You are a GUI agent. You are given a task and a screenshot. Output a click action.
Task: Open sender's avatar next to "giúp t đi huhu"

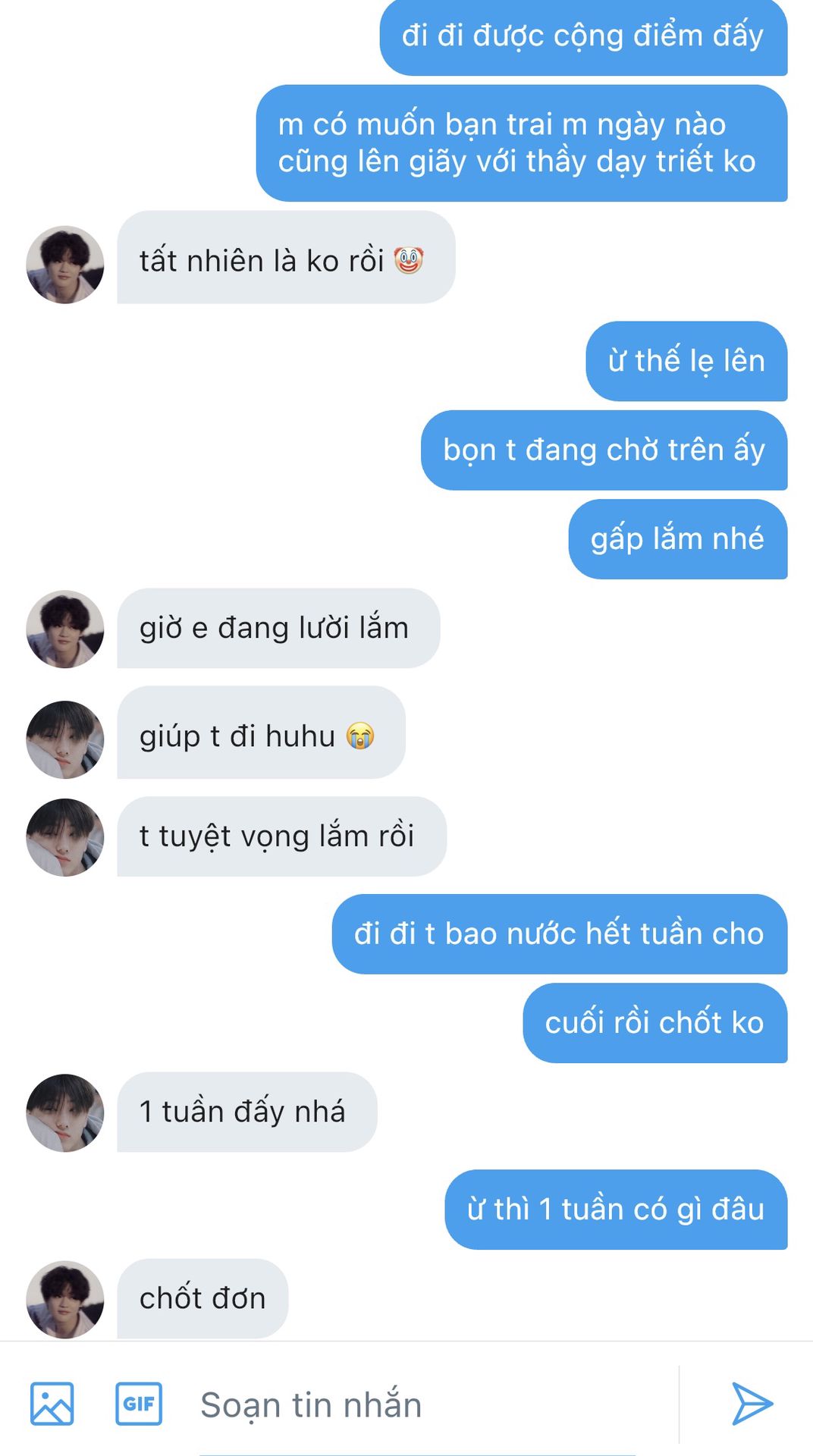(65, 739)
